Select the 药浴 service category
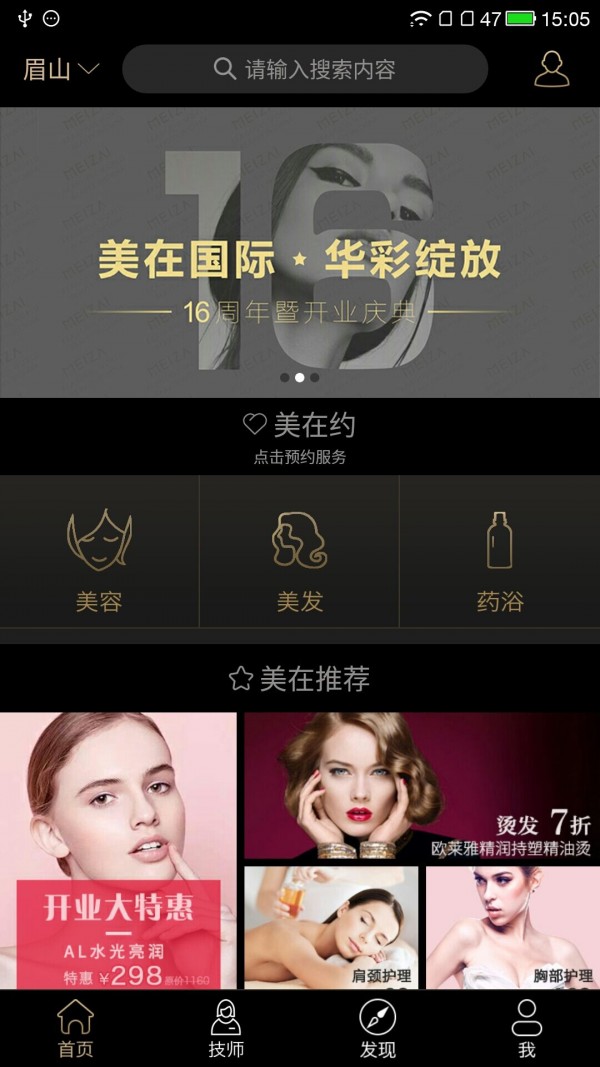Screen dimensions: 600x1067 tap(499, 560)
